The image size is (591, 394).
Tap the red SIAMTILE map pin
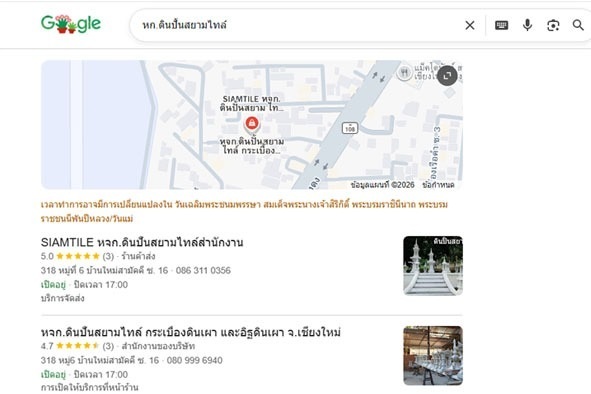(252, 124)
